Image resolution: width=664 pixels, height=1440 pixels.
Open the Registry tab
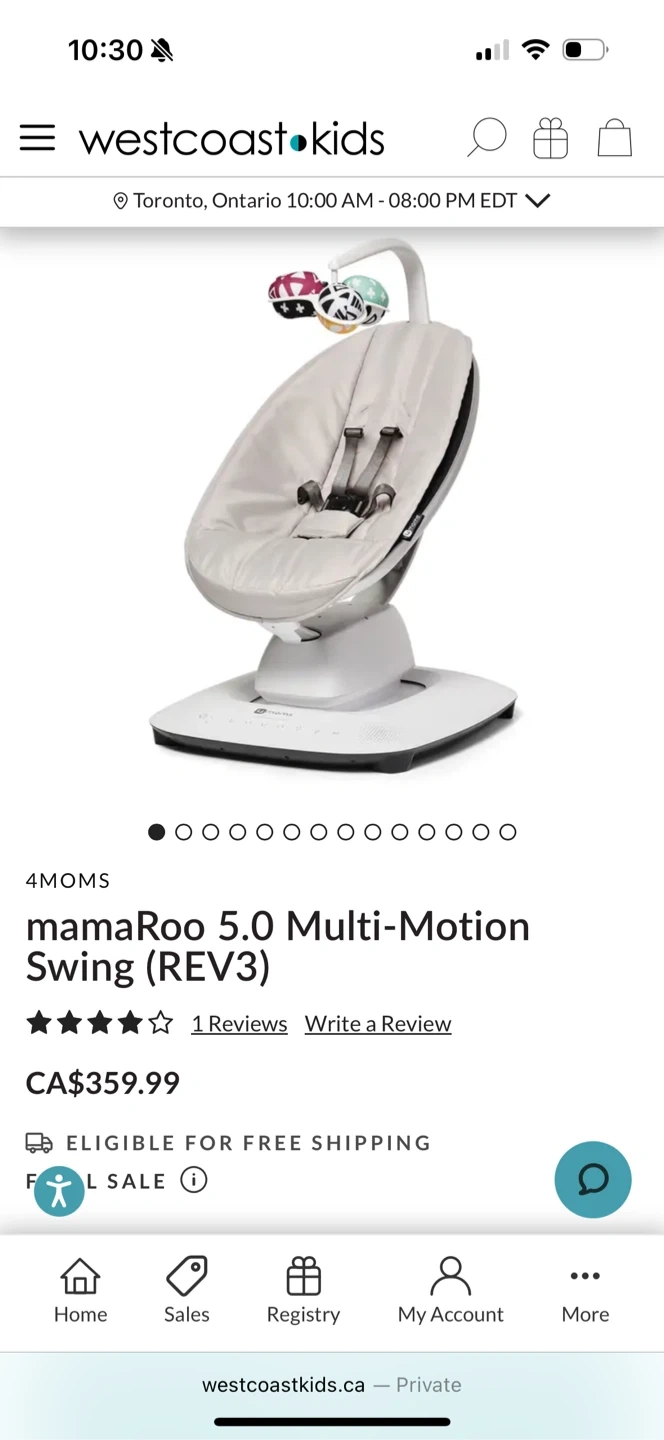(x=303, y=1291)
